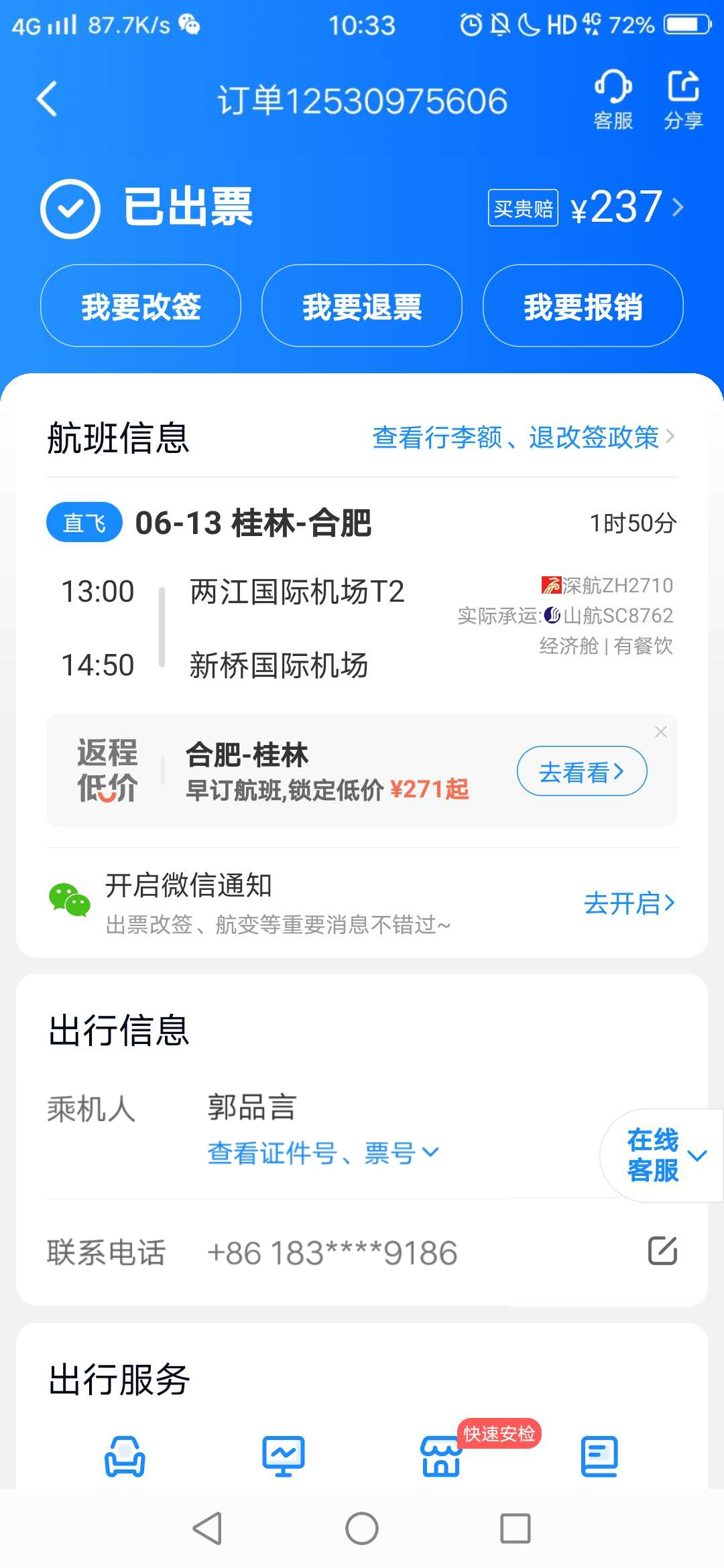Open the seat selection service icon
Viewport: 724px width, 1568px height.
tap(125, 1456)
